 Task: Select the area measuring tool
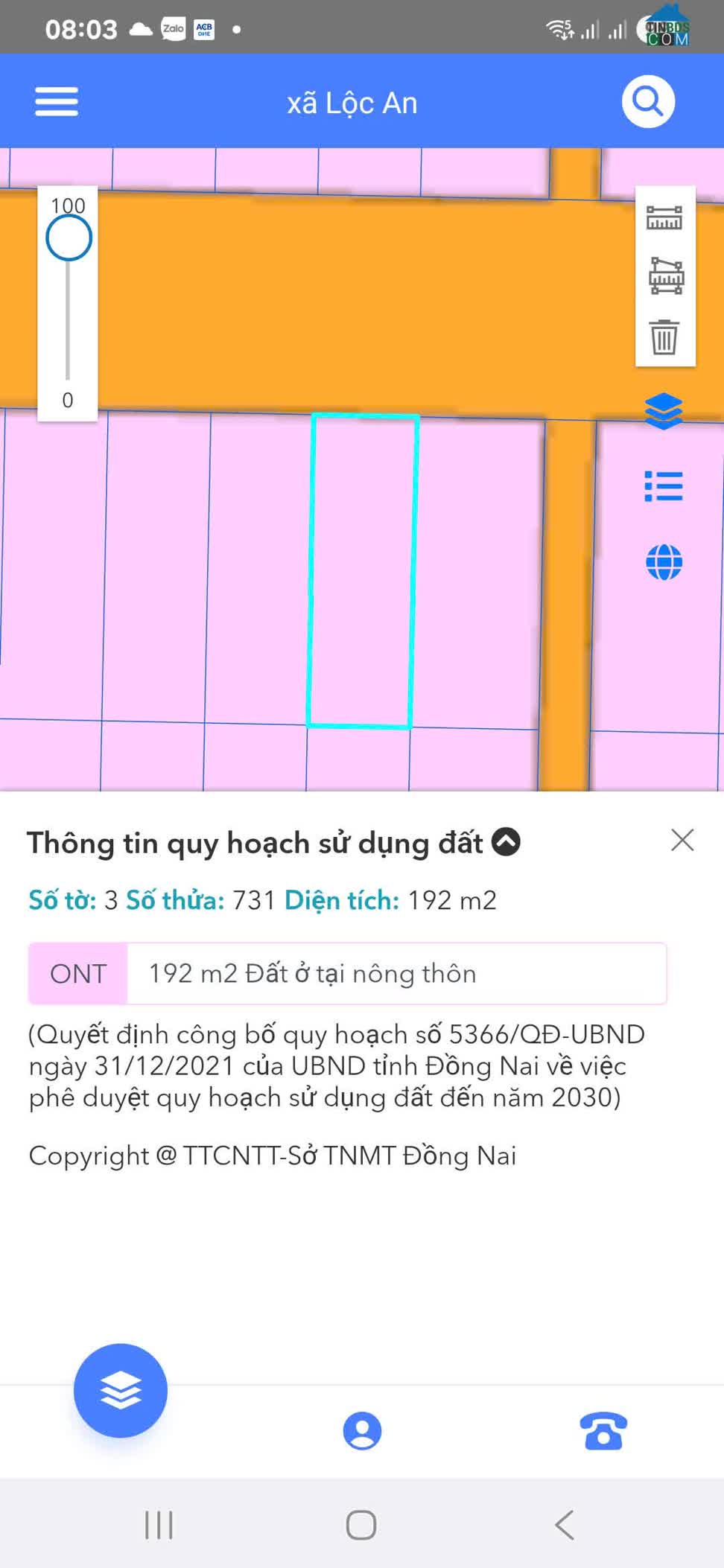[x=665, y=276]
